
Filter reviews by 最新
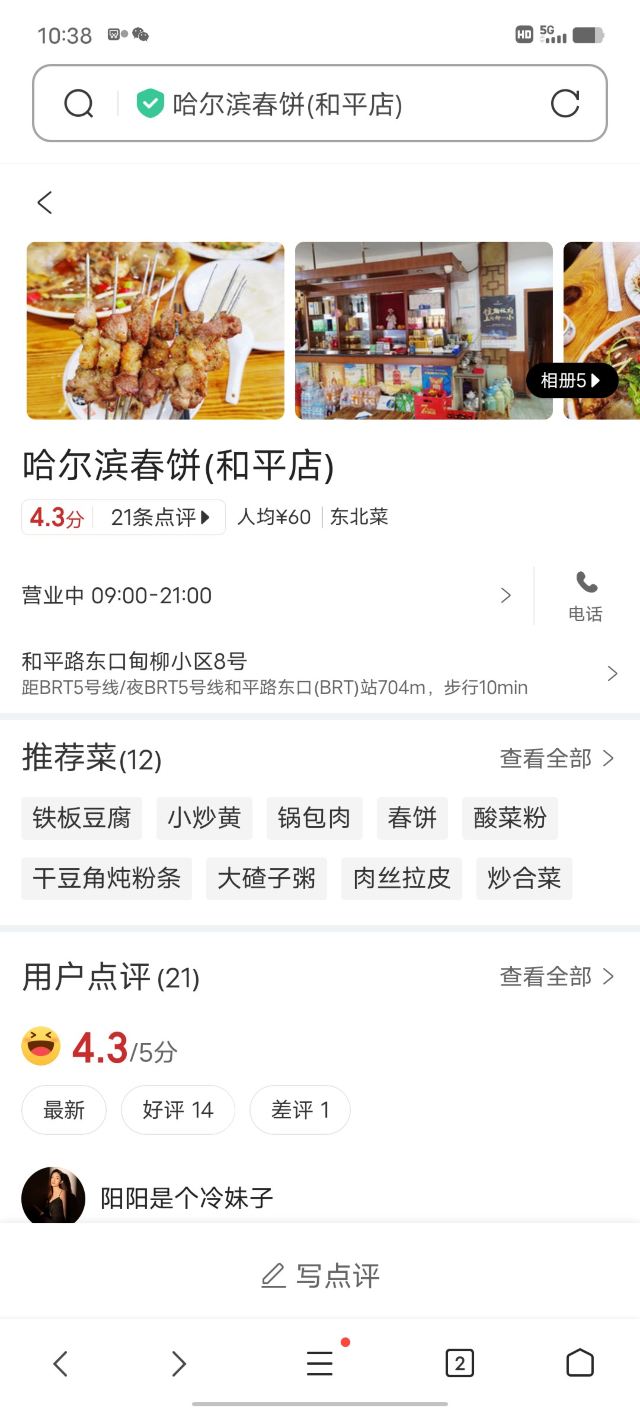(x=64, y=1110)
